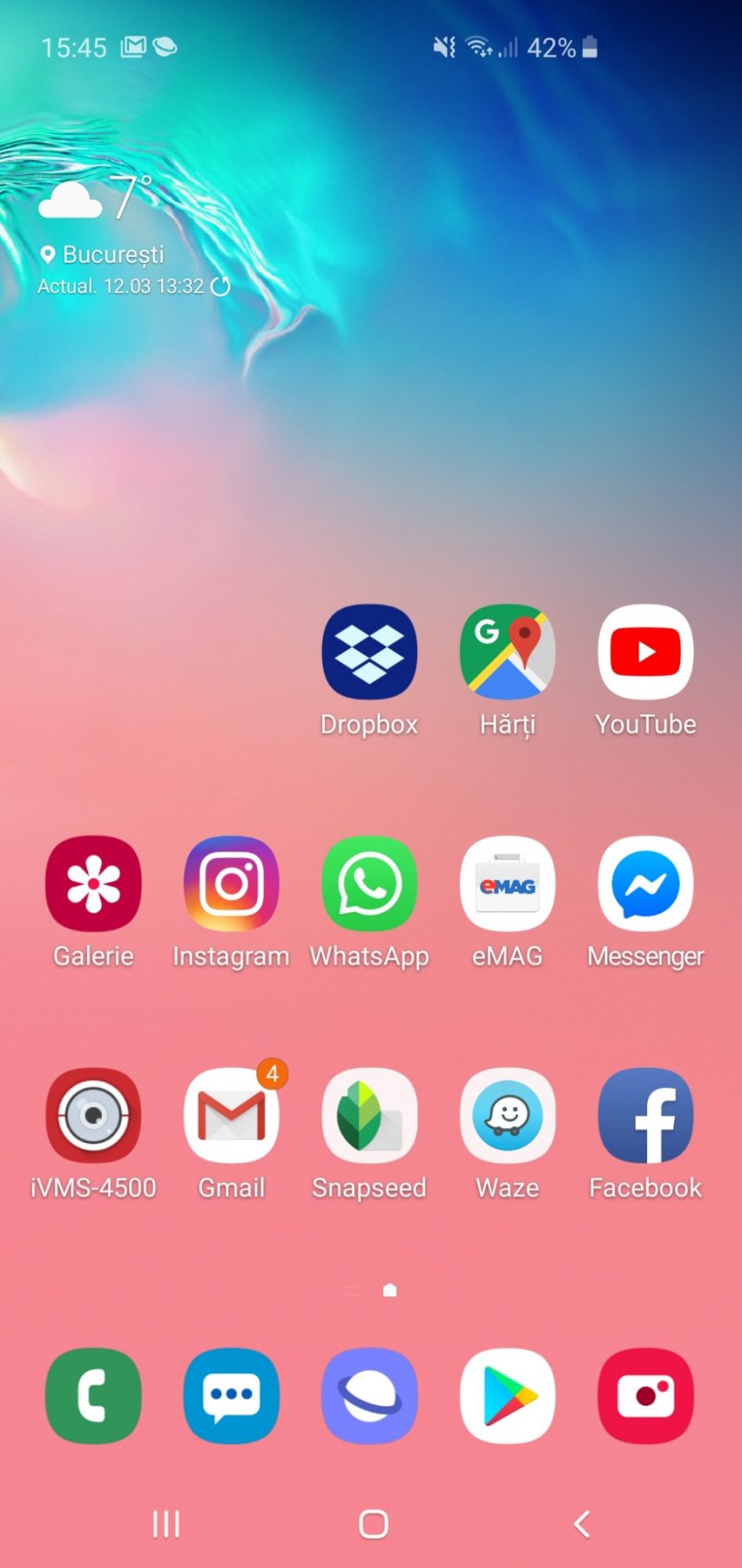Launch Instagram
This screenshot has height=1568, width=742.
(231, 884)
